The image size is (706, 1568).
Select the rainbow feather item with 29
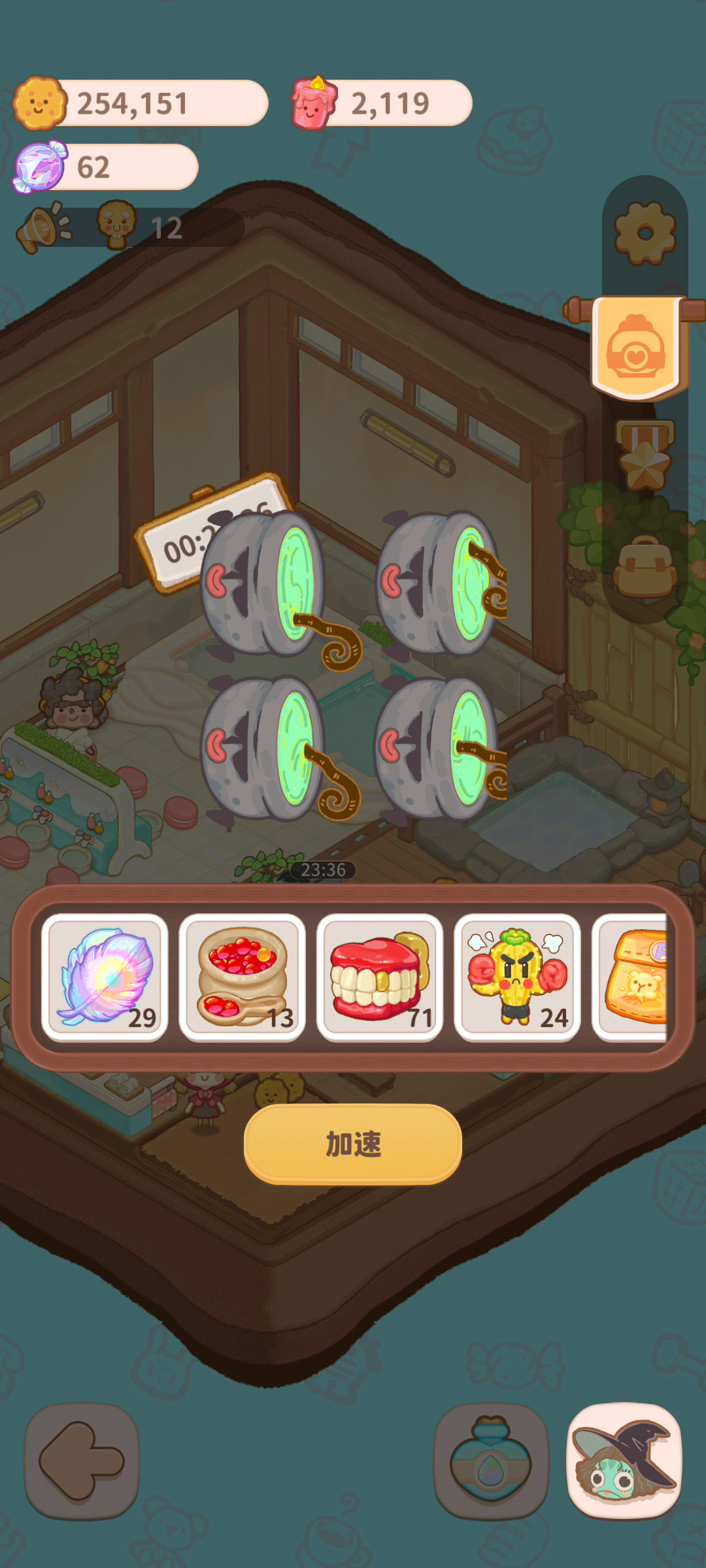point(105,977)
